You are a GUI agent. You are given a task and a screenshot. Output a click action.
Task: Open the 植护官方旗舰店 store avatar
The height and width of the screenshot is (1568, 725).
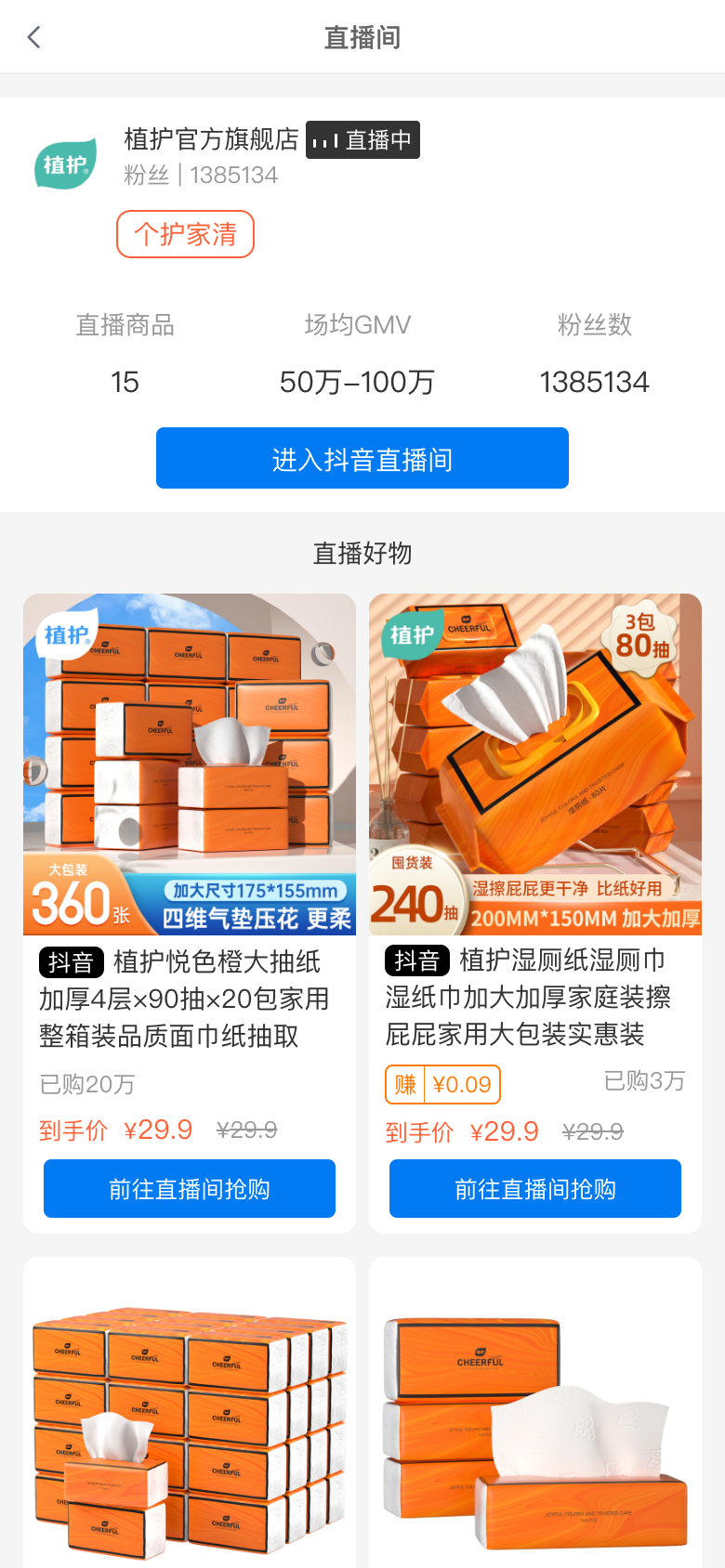coord(65,163)
